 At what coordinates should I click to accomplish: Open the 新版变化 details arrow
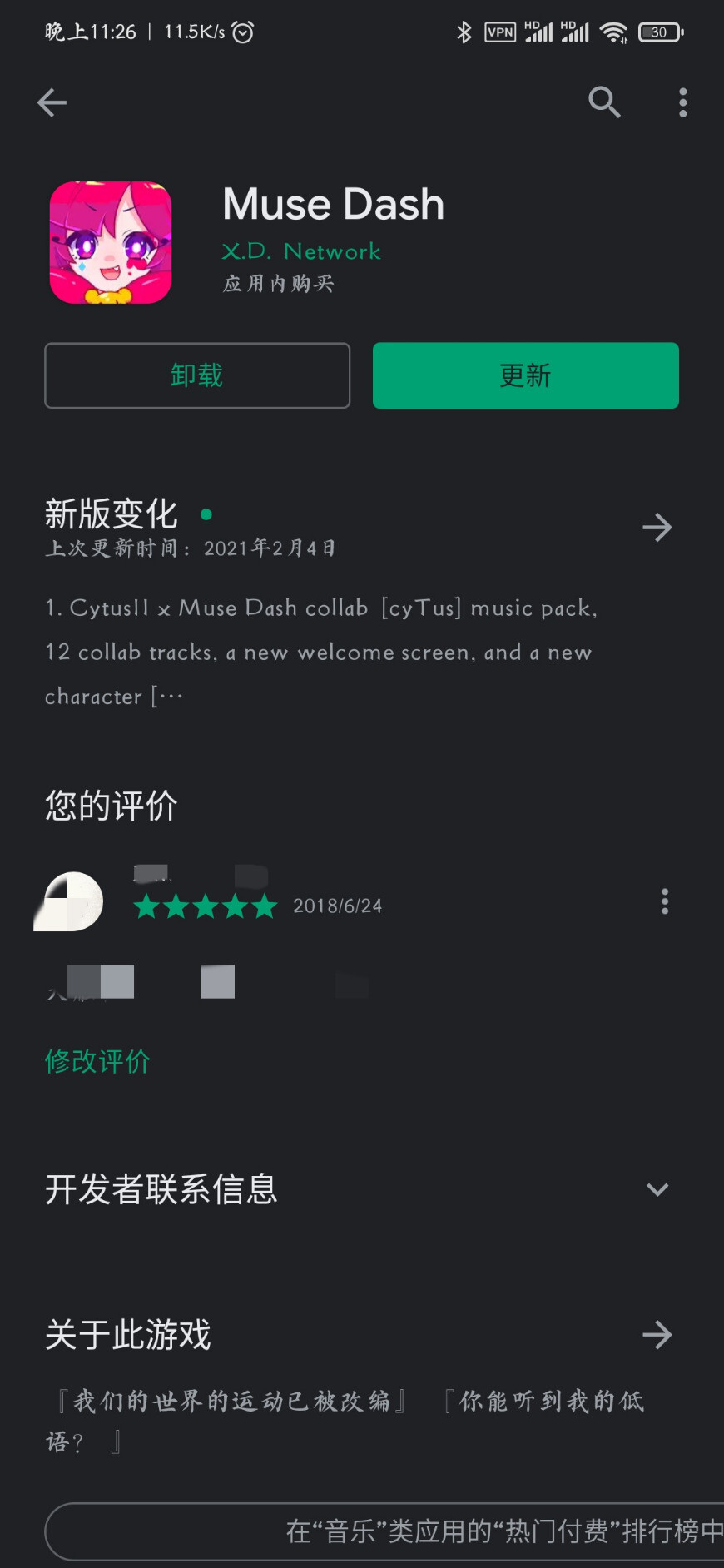657,527
